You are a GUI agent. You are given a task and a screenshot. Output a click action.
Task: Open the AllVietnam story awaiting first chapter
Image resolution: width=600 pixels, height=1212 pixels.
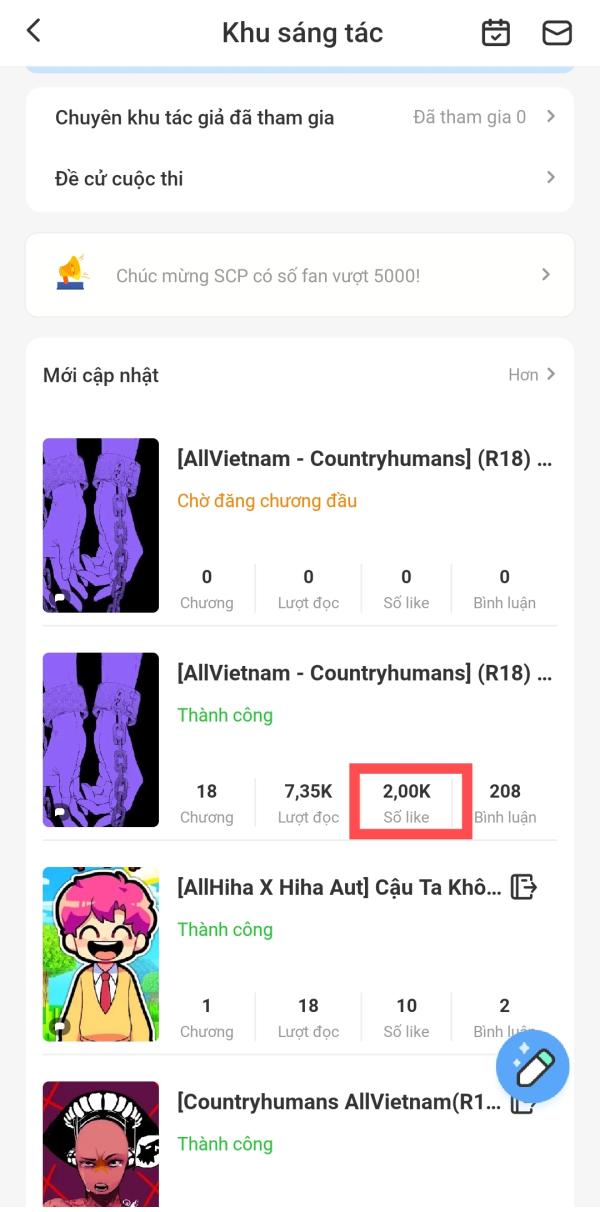coord(300,525)
